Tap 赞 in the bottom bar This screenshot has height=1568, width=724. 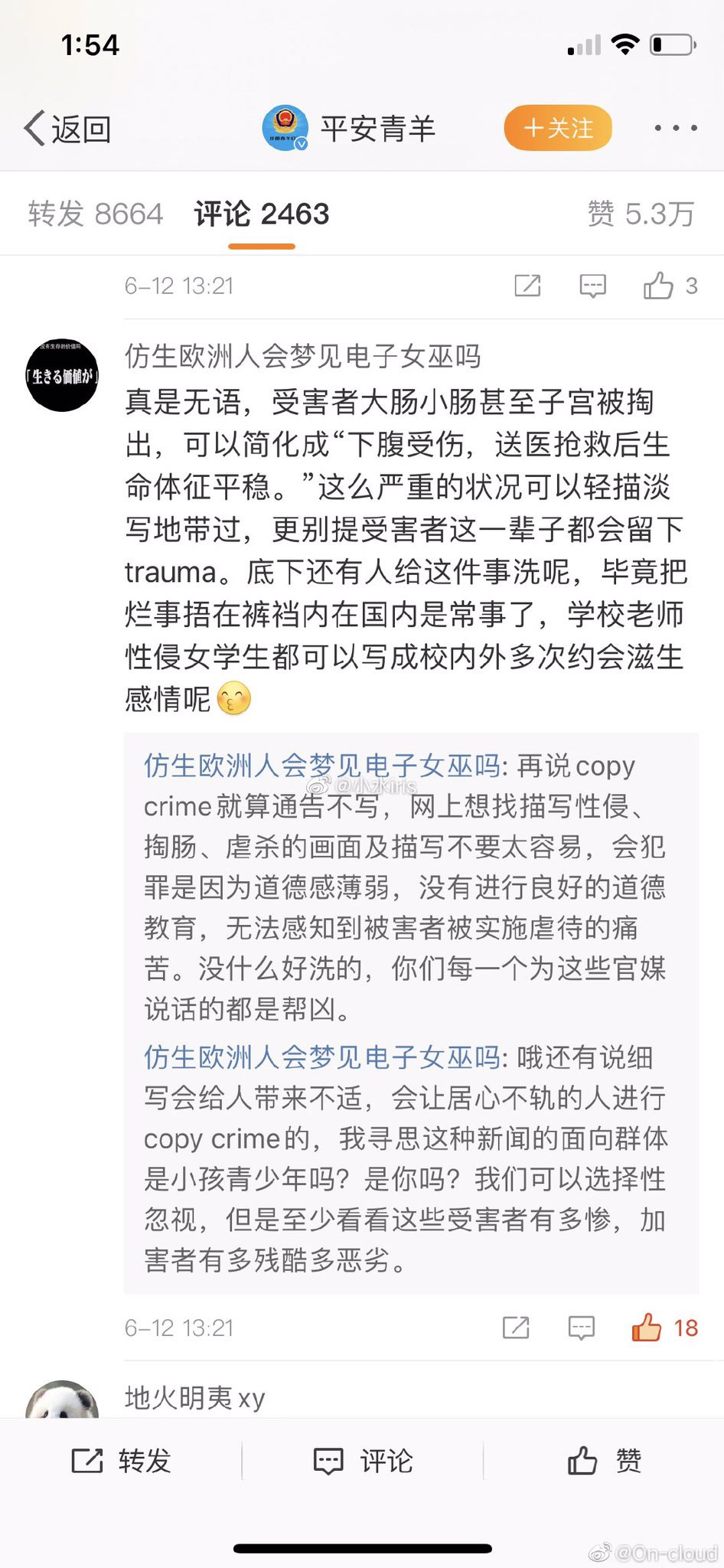point(604,1461)
